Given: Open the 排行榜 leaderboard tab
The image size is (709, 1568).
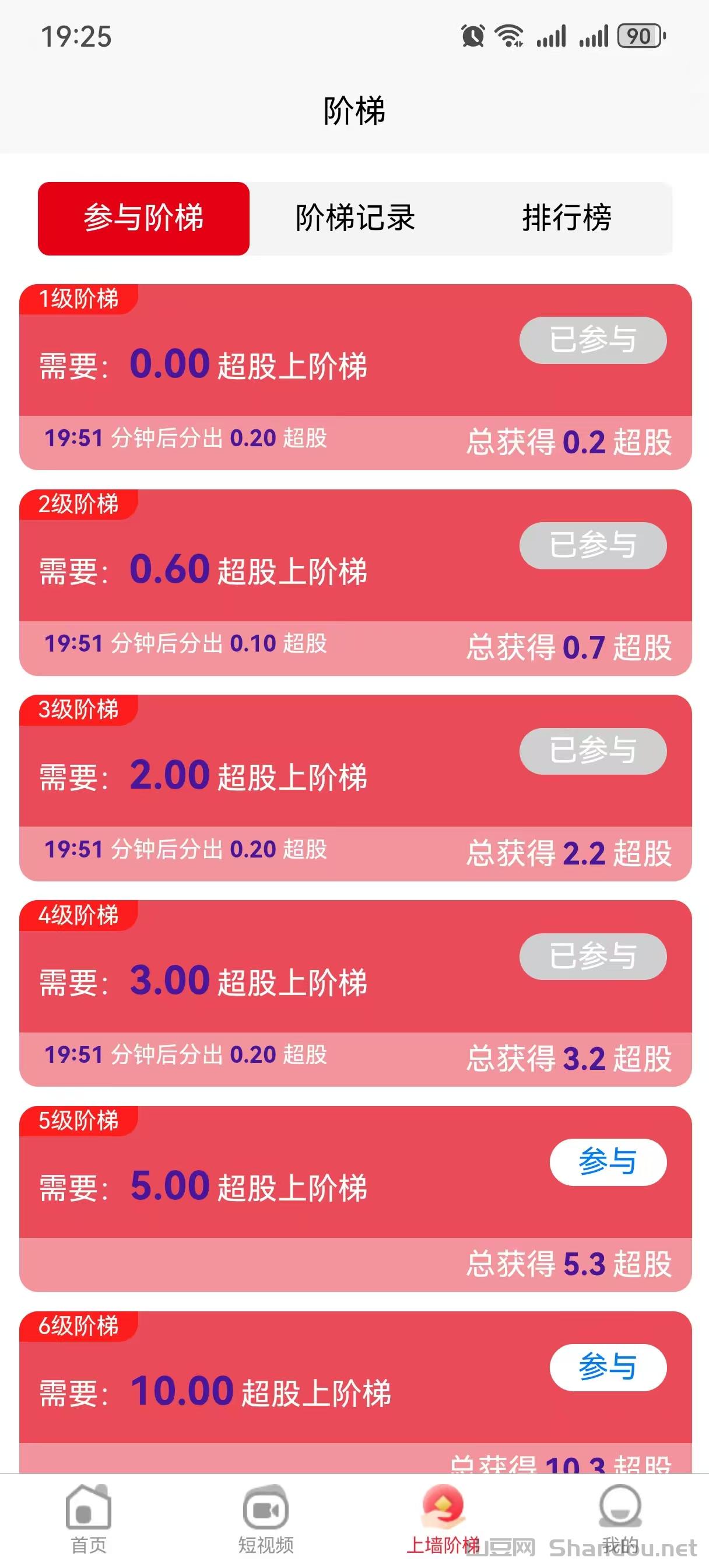Looking at the screenshot, I should [567, 218].
